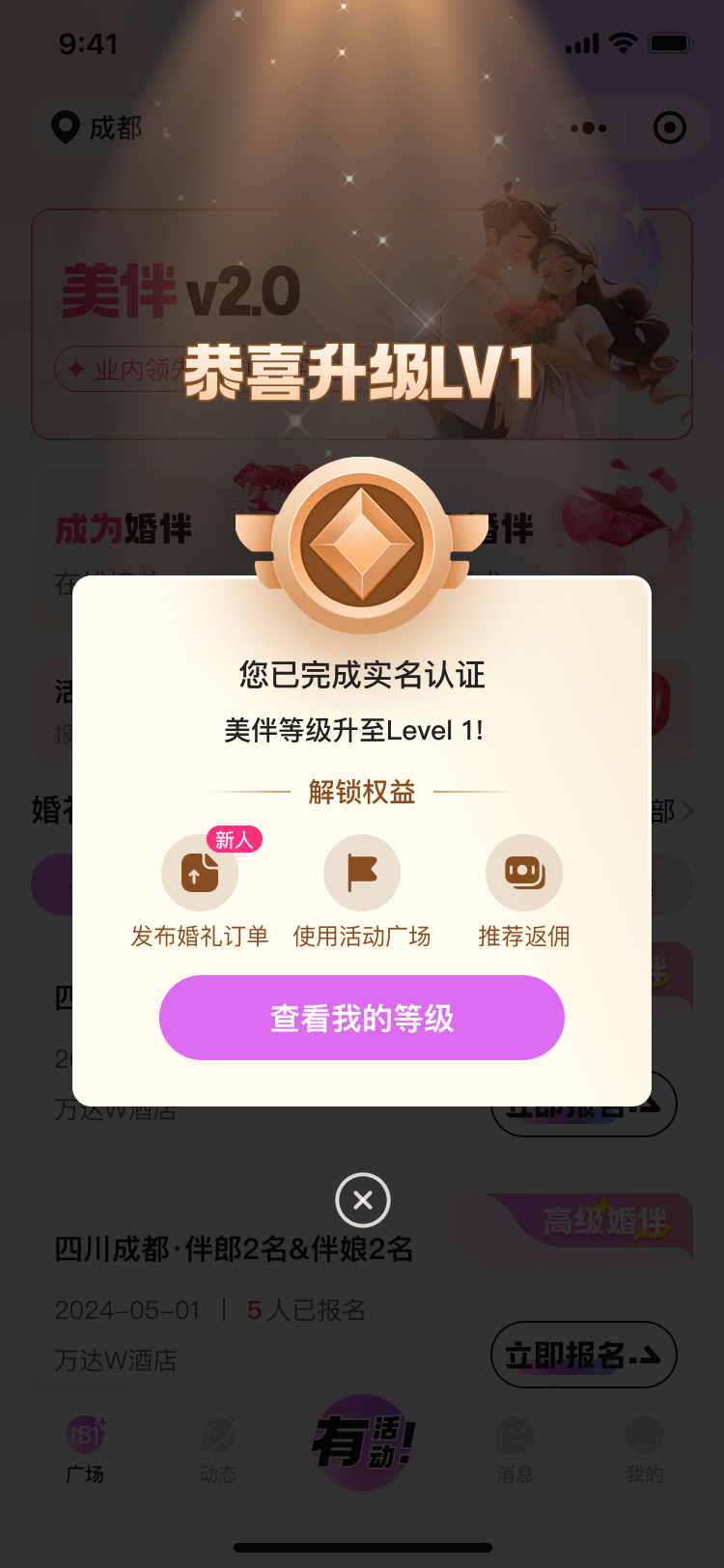This screenshot has width=724, height=1568.
Task: Dismiss the upgrade popup with the × button
Action: point(362,1199)
